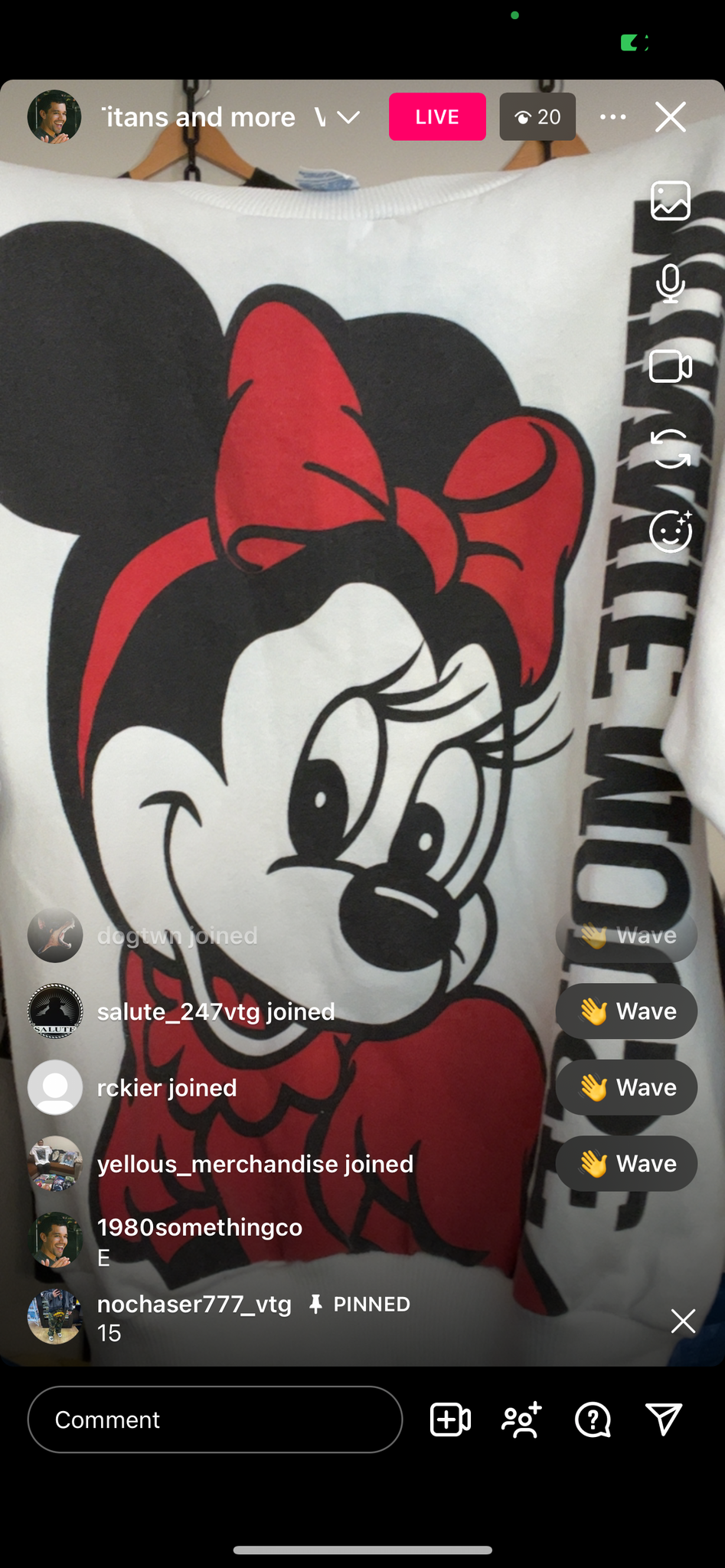Tap the Comment text field
725x1568 pixels.
click(215, 1419)
